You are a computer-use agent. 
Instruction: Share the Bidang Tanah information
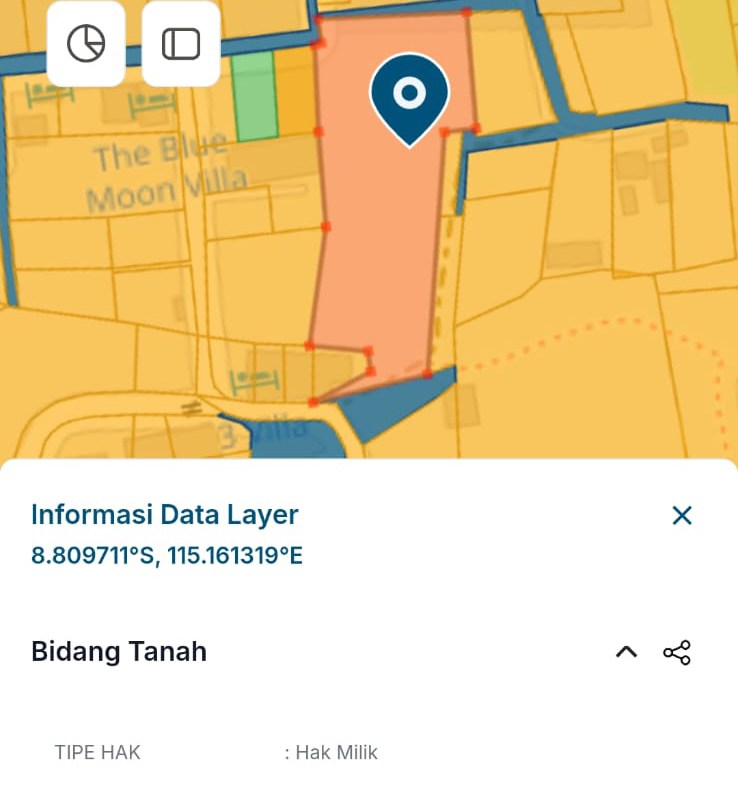tap(677, 653)
